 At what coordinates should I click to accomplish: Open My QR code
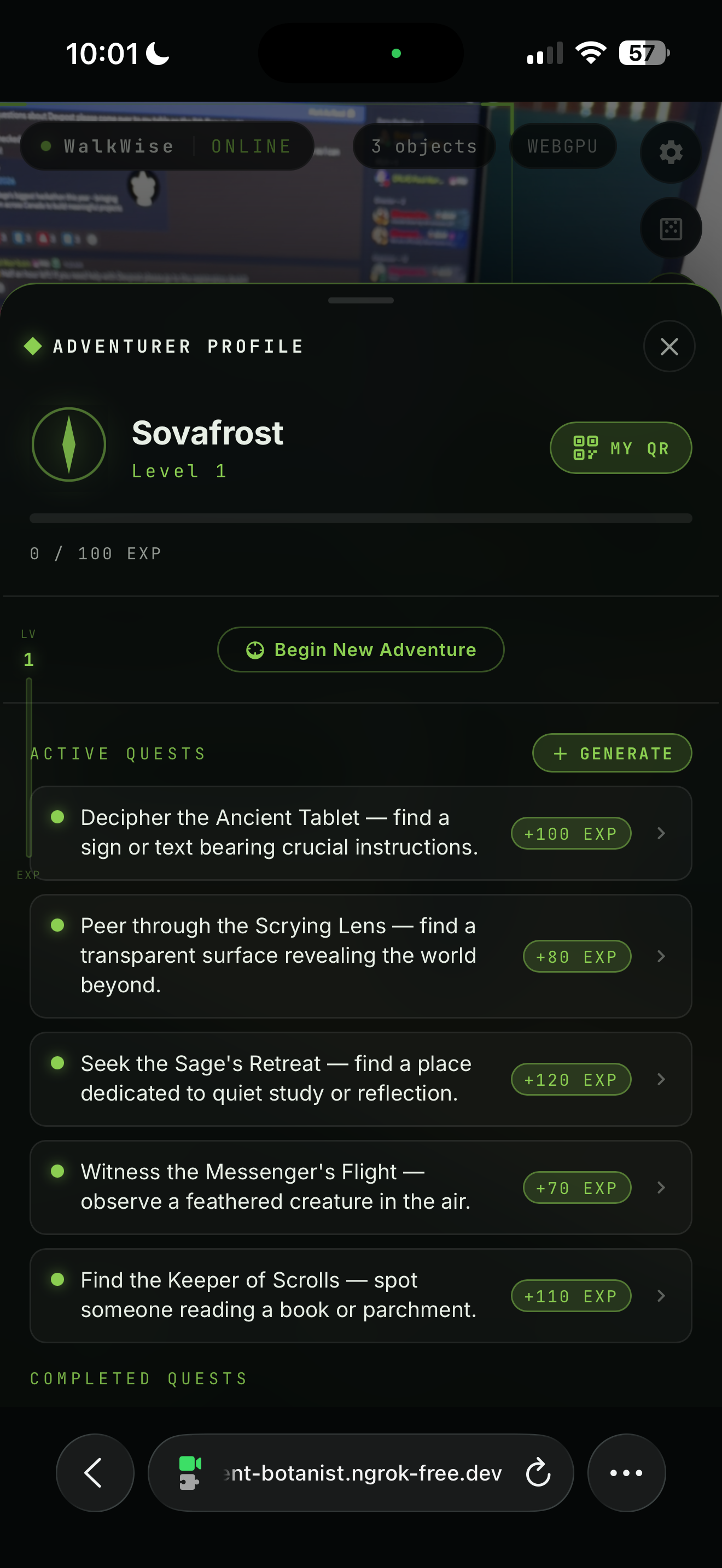pos(620,448)
